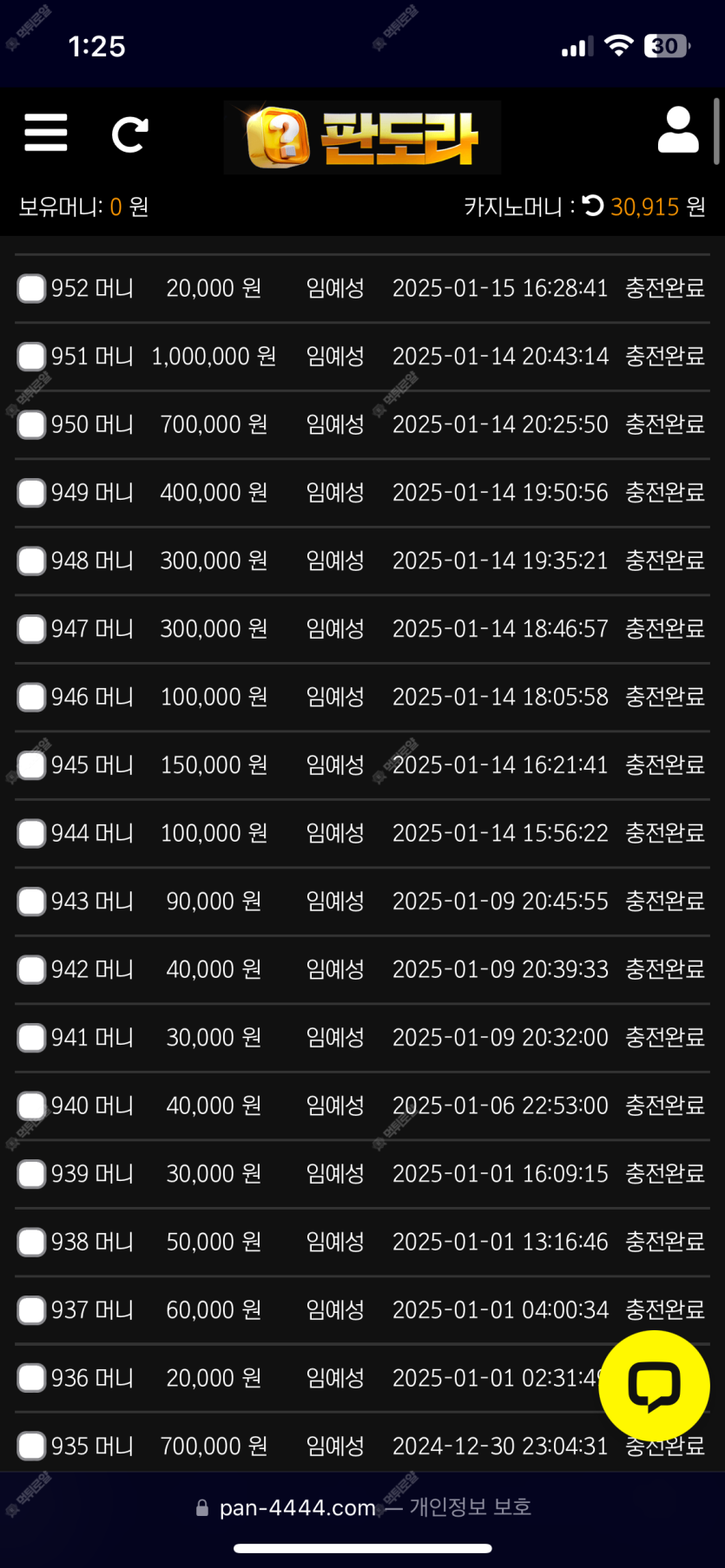Check entry 946 checkbox
The width and height of the screenshot is (725, 1568).
point(32,697)
